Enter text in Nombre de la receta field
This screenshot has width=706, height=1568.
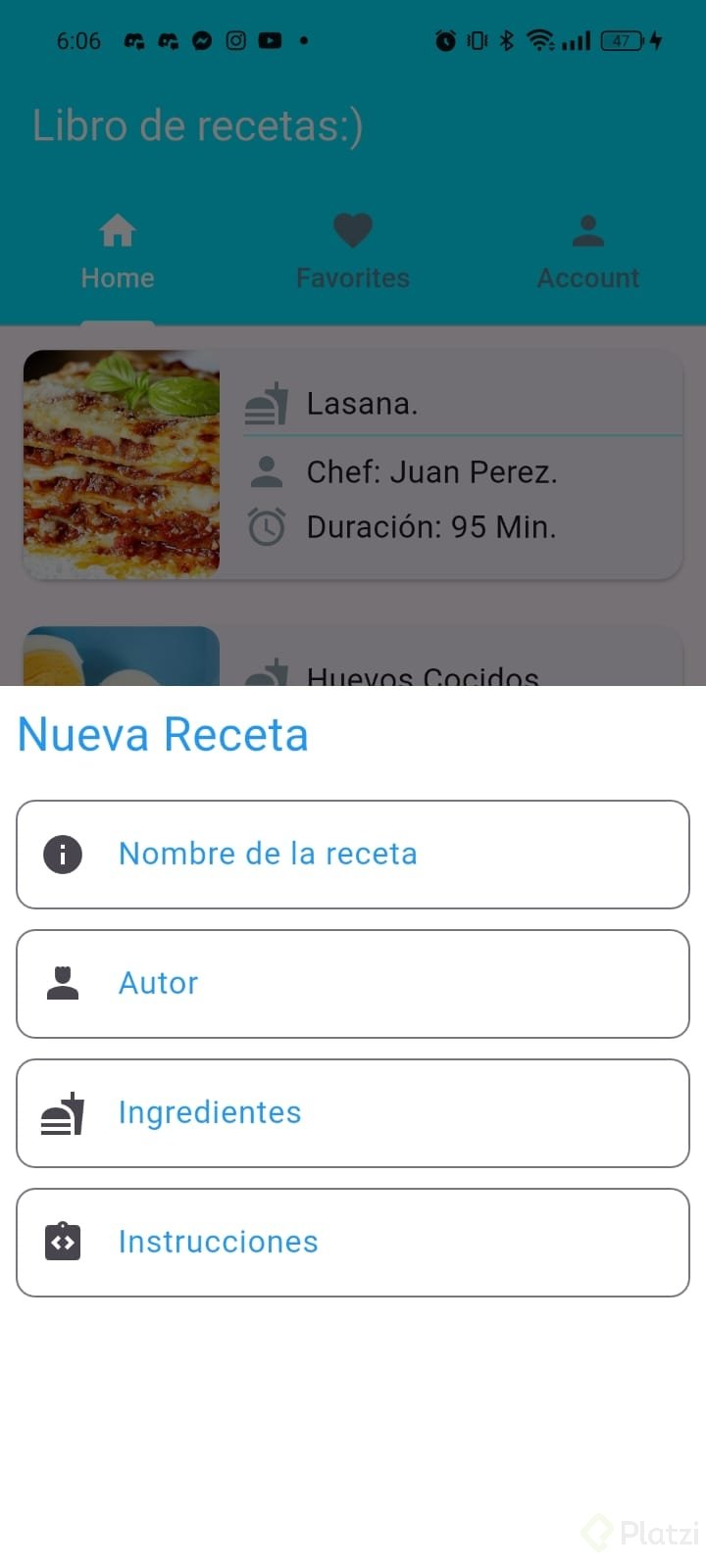pyautogui.click(x=353, y=855)
